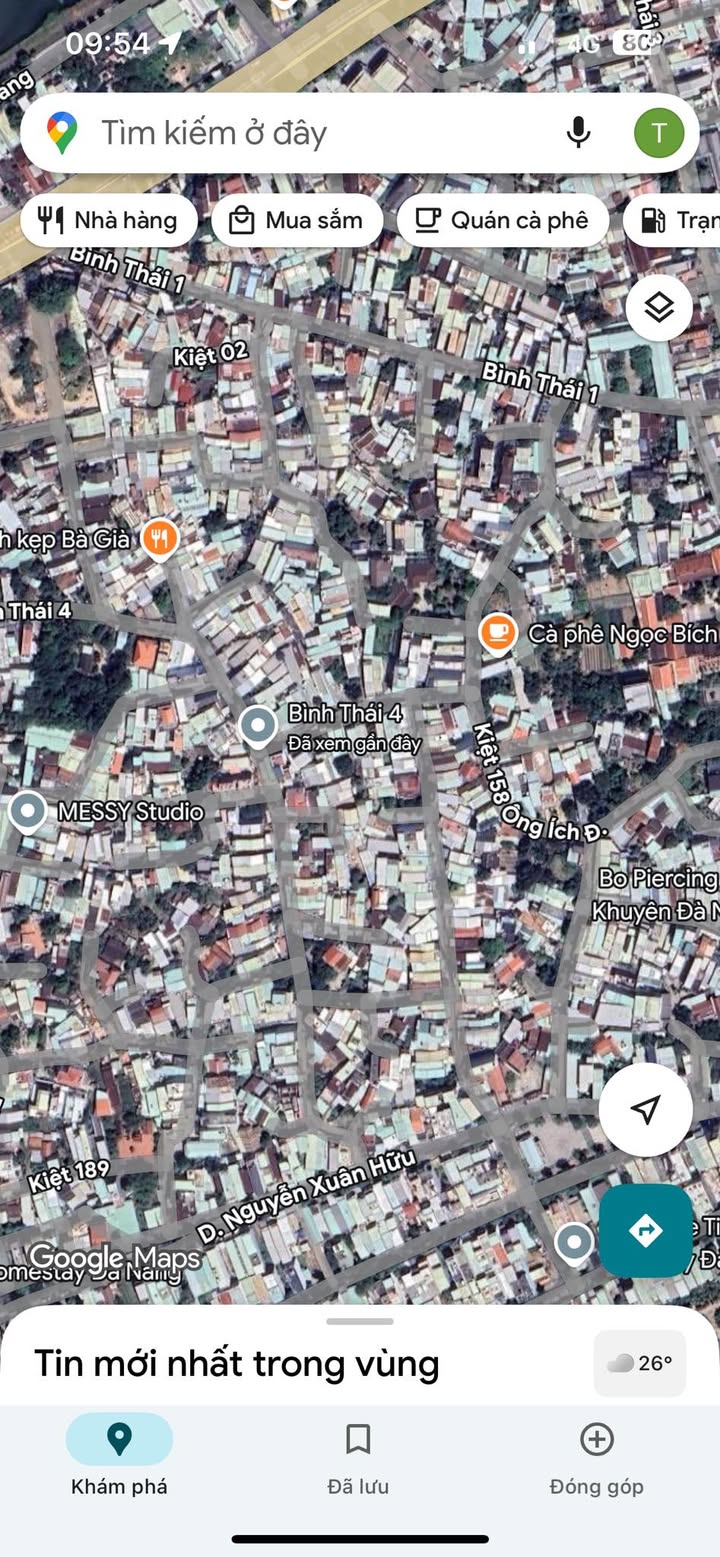Viewport: 720px width, 1557px height.
Task: Choose the Quán cà phê chip
Action: pos(502,221)
